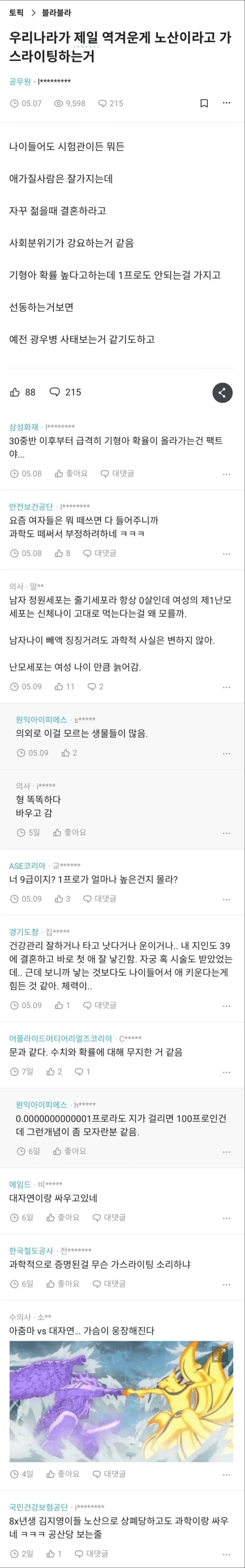Open more options on 안전보건공단 comment
This screenshot has width=245, height=1568.
[x=226, y=554]
